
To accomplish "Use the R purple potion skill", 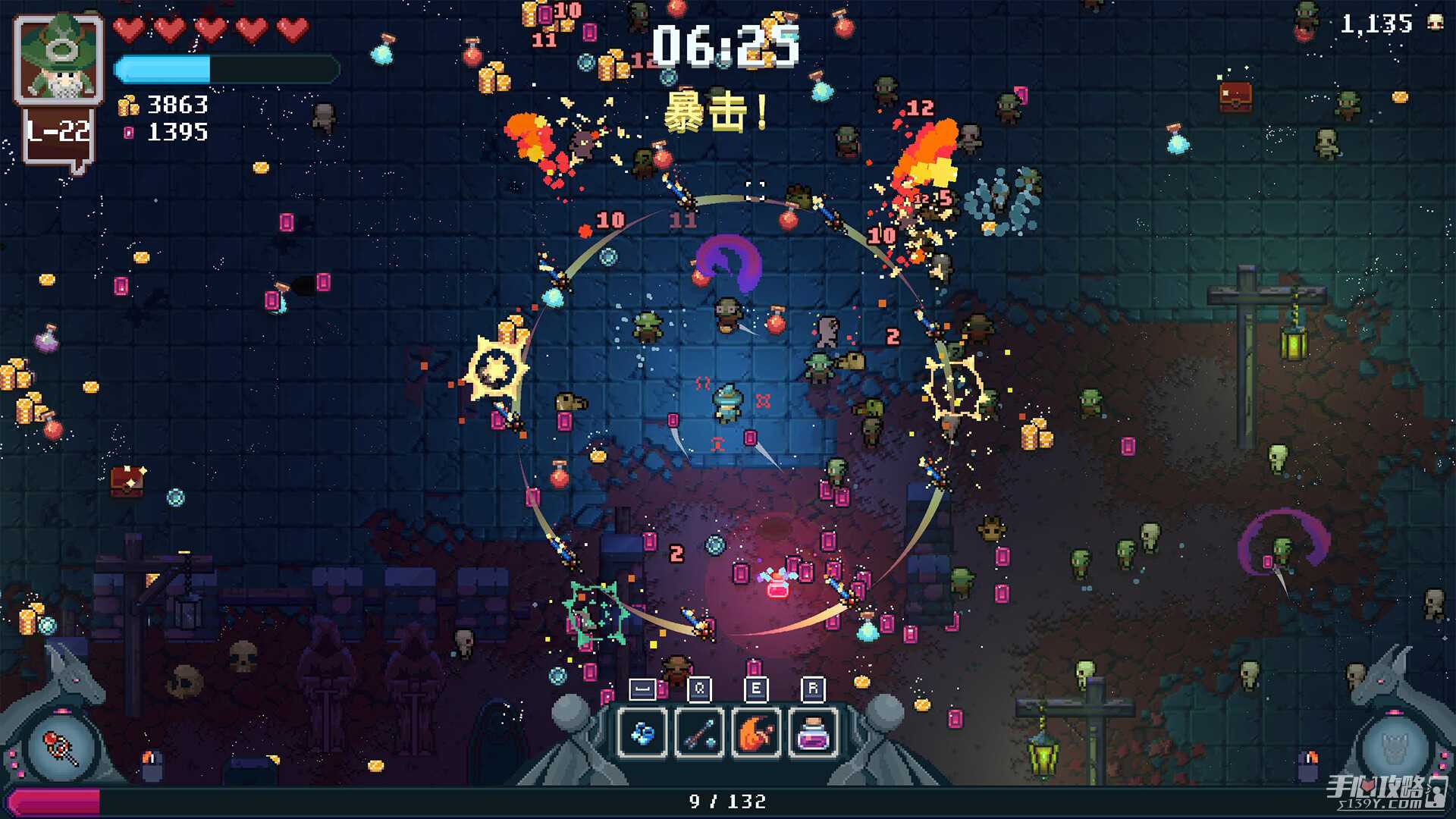I will click(813, 733).
